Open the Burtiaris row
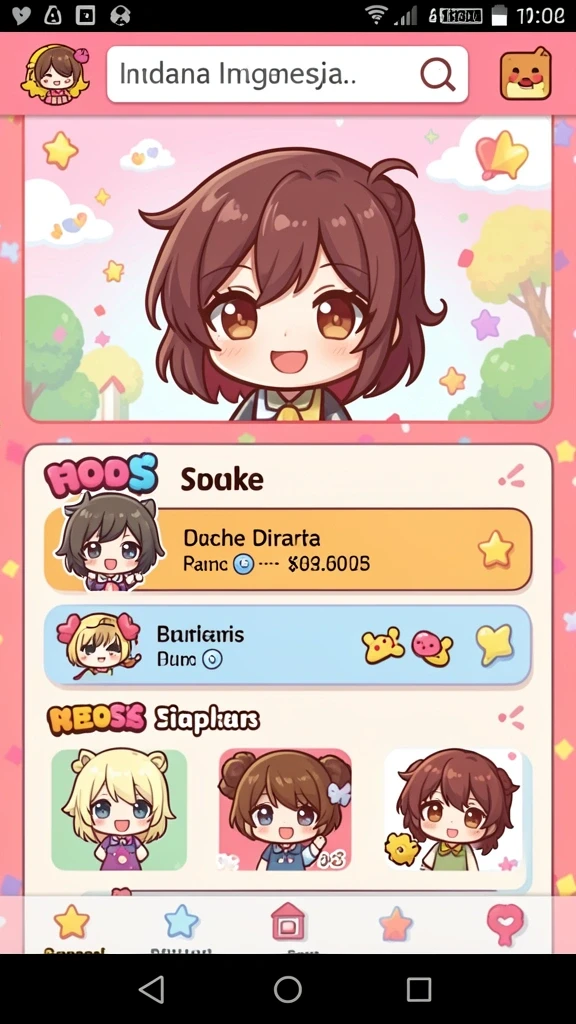The width and height of the screenshot is (576, 1024). pyautogui.click(x=287, y=645)
